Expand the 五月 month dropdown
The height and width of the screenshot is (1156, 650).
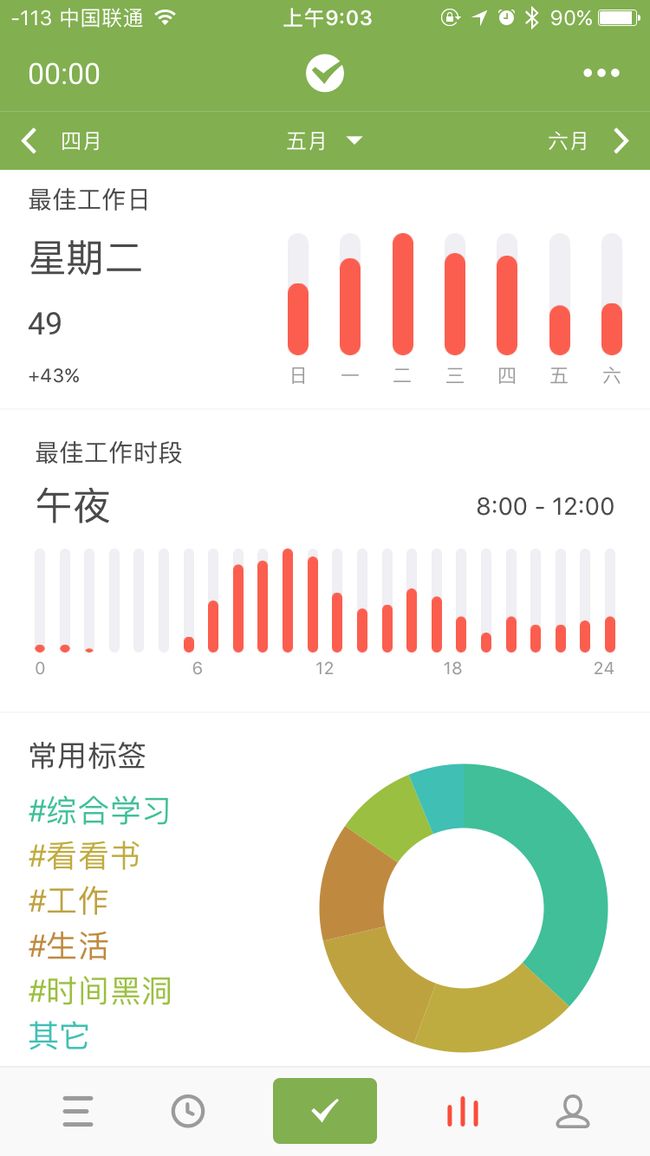point(324,140)
